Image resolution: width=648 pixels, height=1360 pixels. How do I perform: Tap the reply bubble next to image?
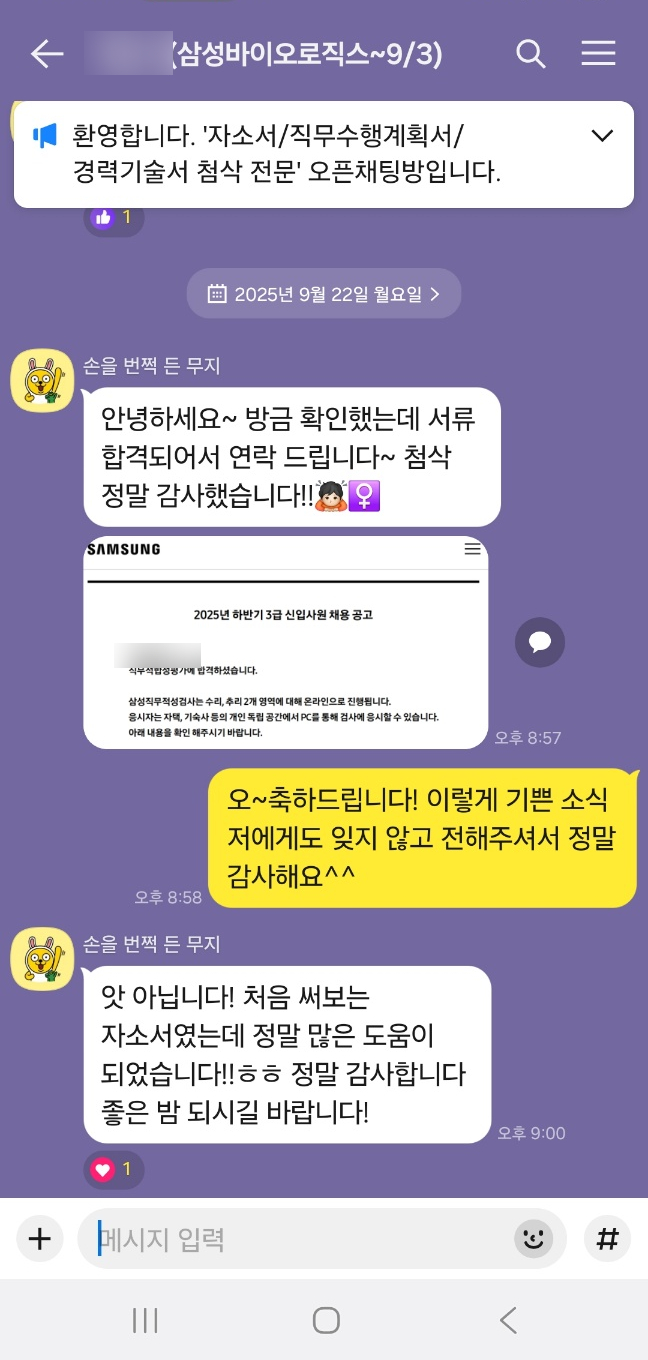(540, 642)
